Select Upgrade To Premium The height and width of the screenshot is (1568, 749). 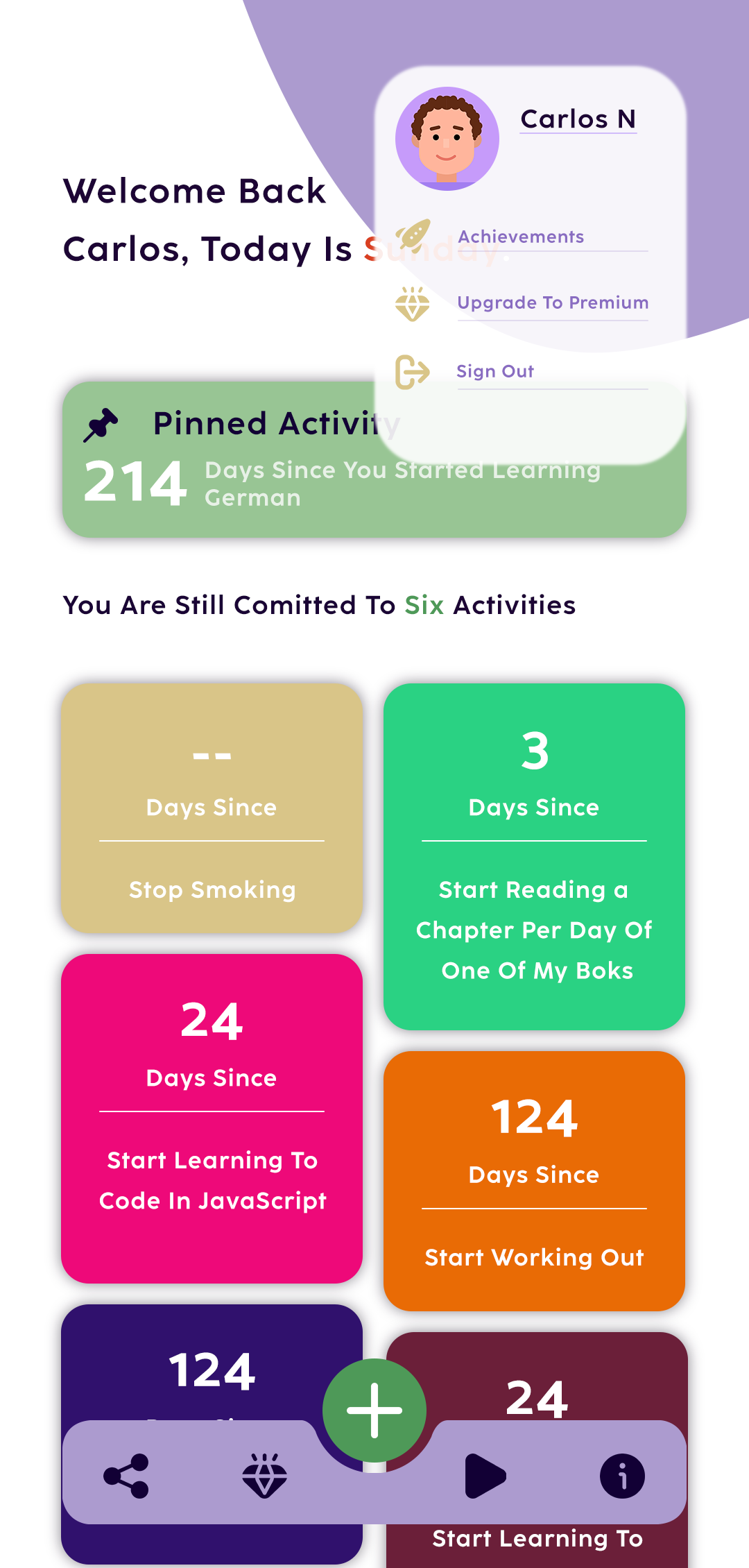[x=552, y=302]
